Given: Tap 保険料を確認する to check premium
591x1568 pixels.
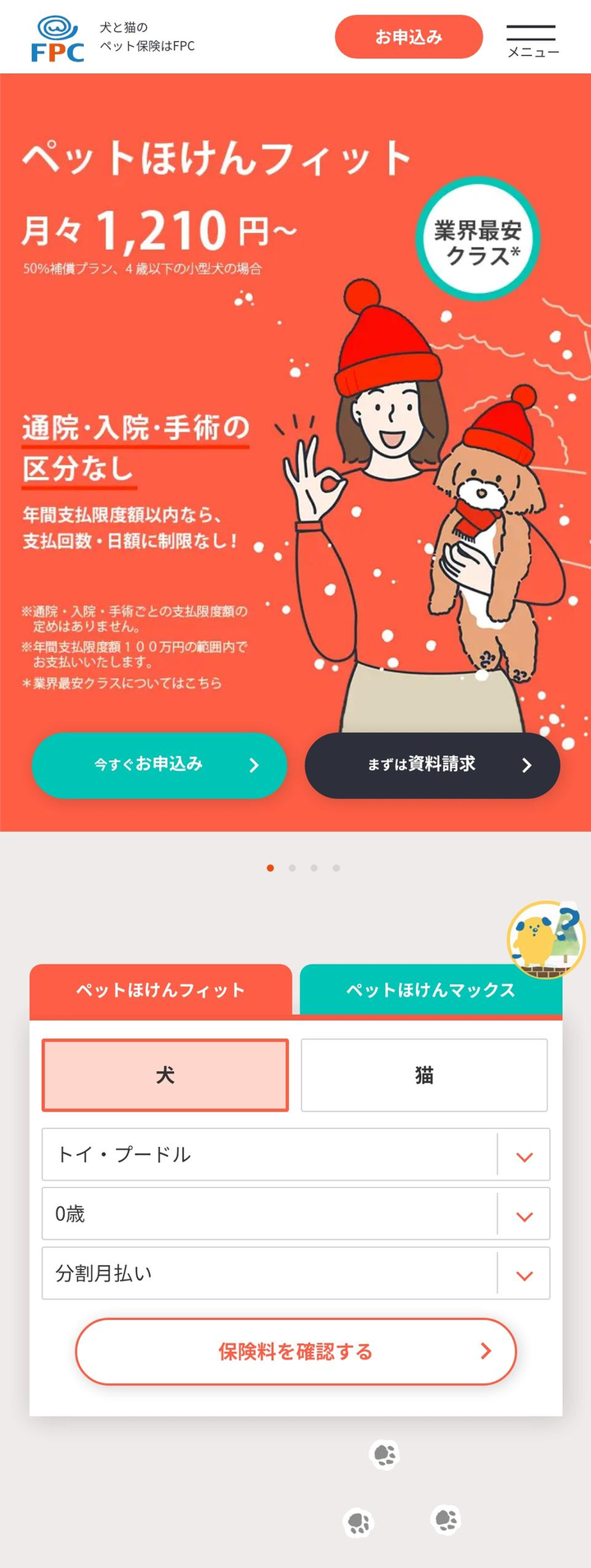Looking at the screenshot, I should coord(295,1351).
